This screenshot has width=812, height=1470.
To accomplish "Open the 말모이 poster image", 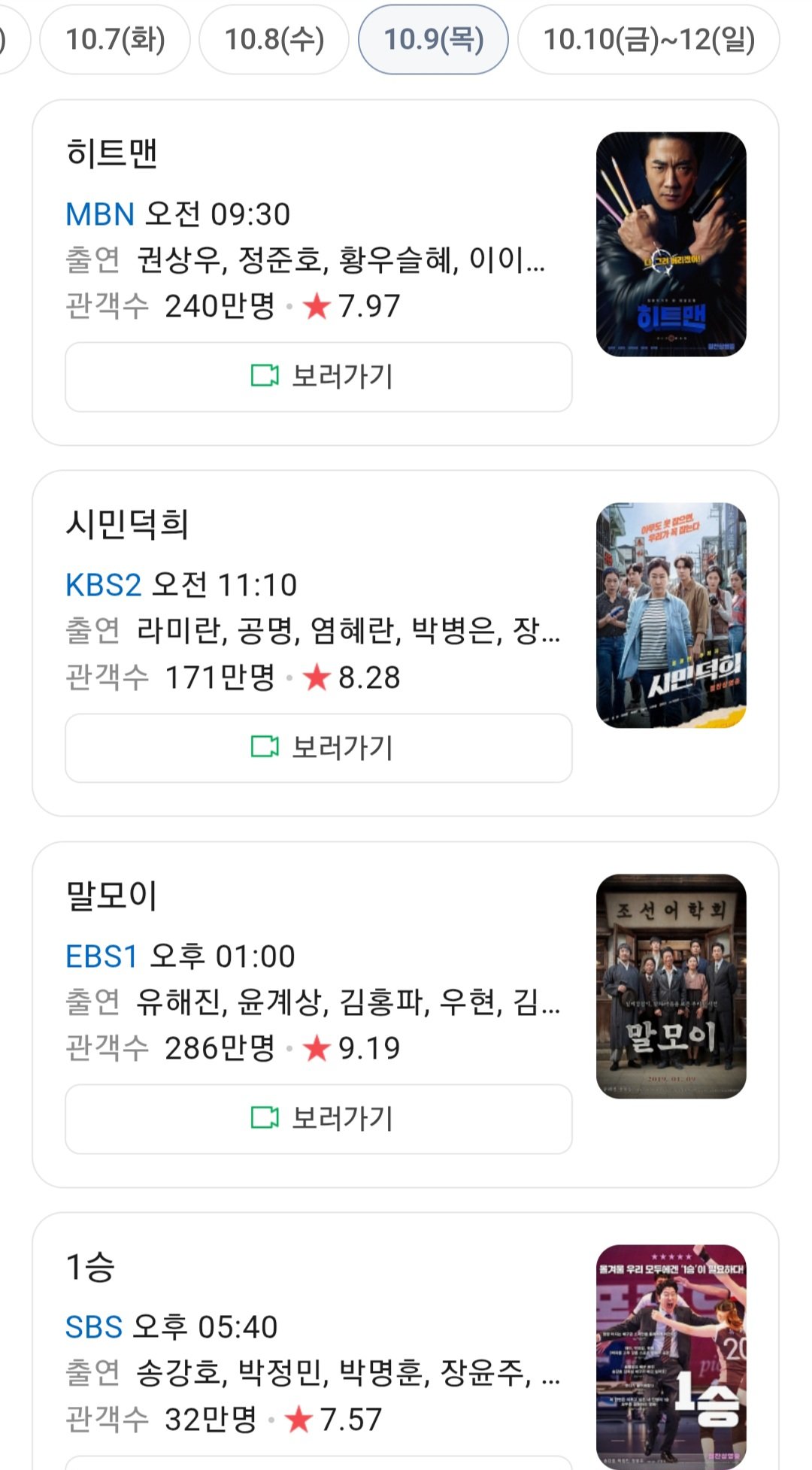I will pyautogui.click(x=671, y=986).
